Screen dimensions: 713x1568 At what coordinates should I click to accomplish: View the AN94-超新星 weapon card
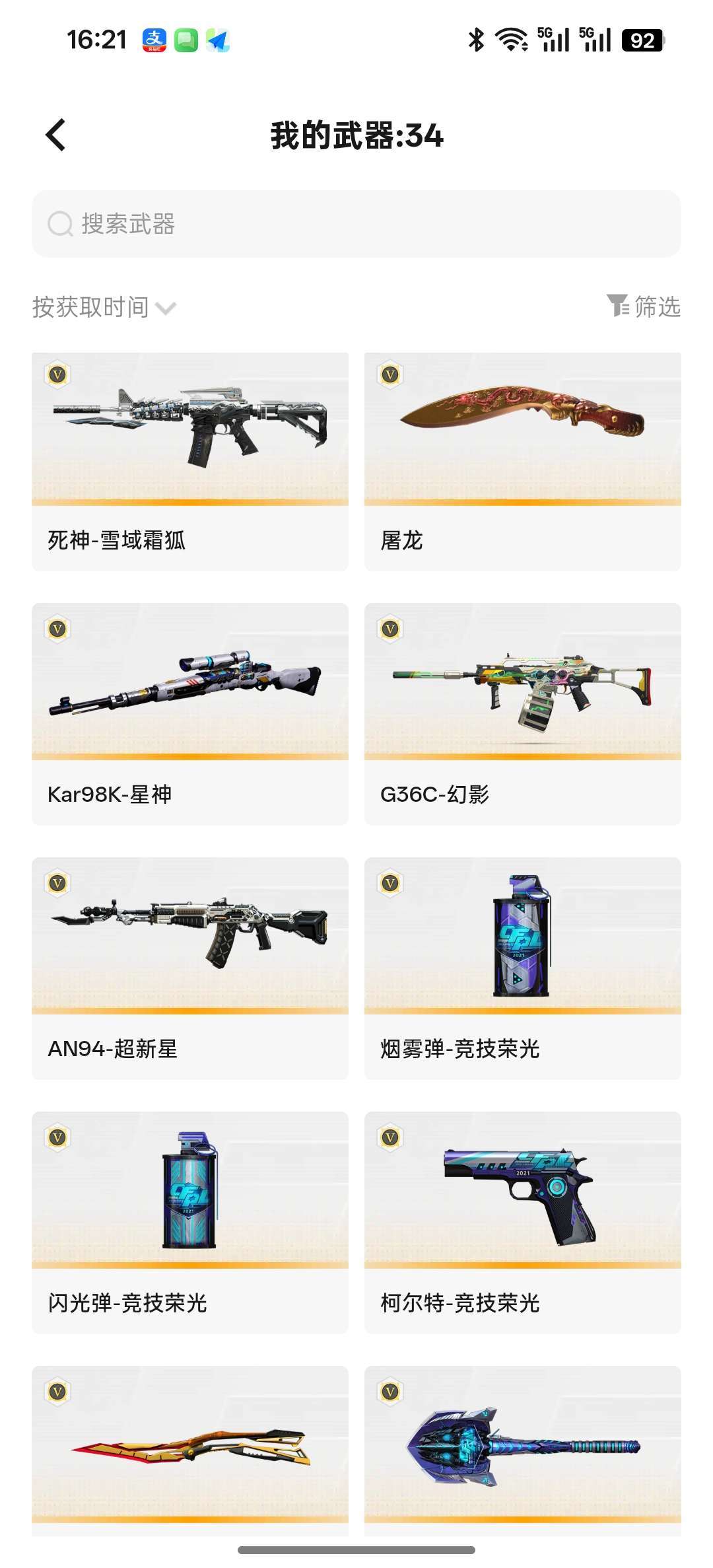(x=190, y=968)
